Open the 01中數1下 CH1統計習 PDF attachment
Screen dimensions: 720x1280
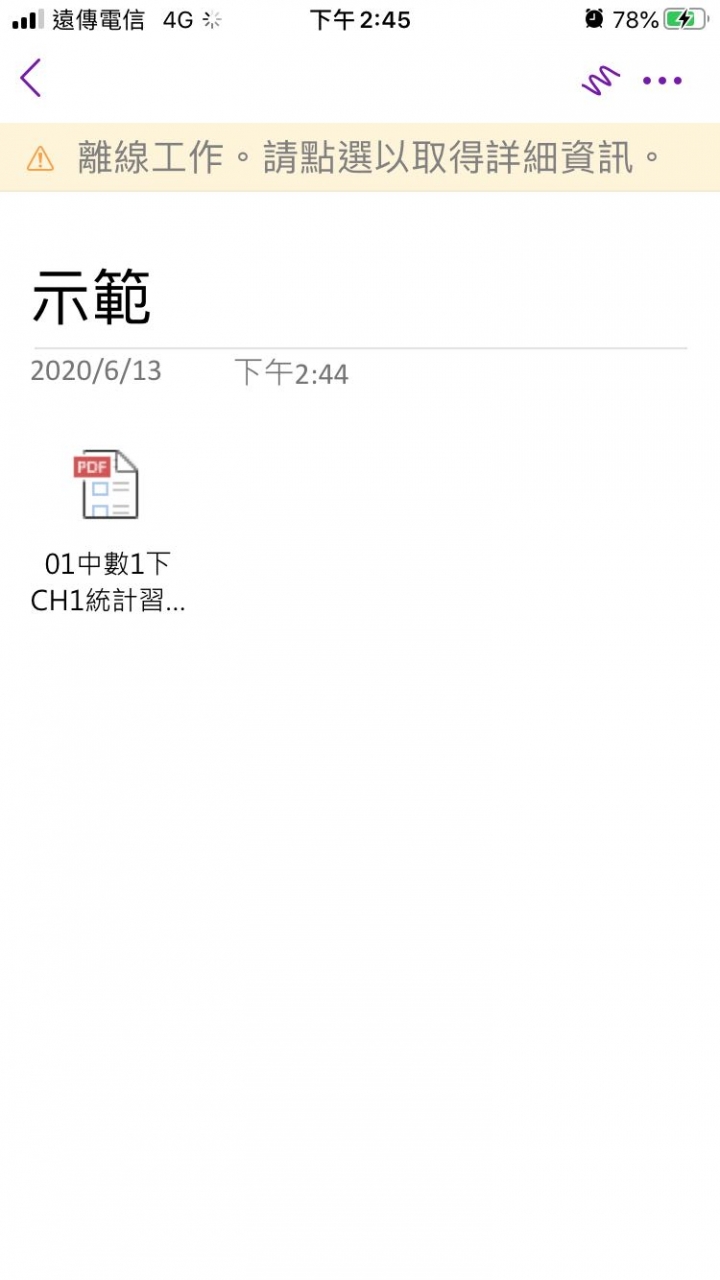click(x=108, y=532)
